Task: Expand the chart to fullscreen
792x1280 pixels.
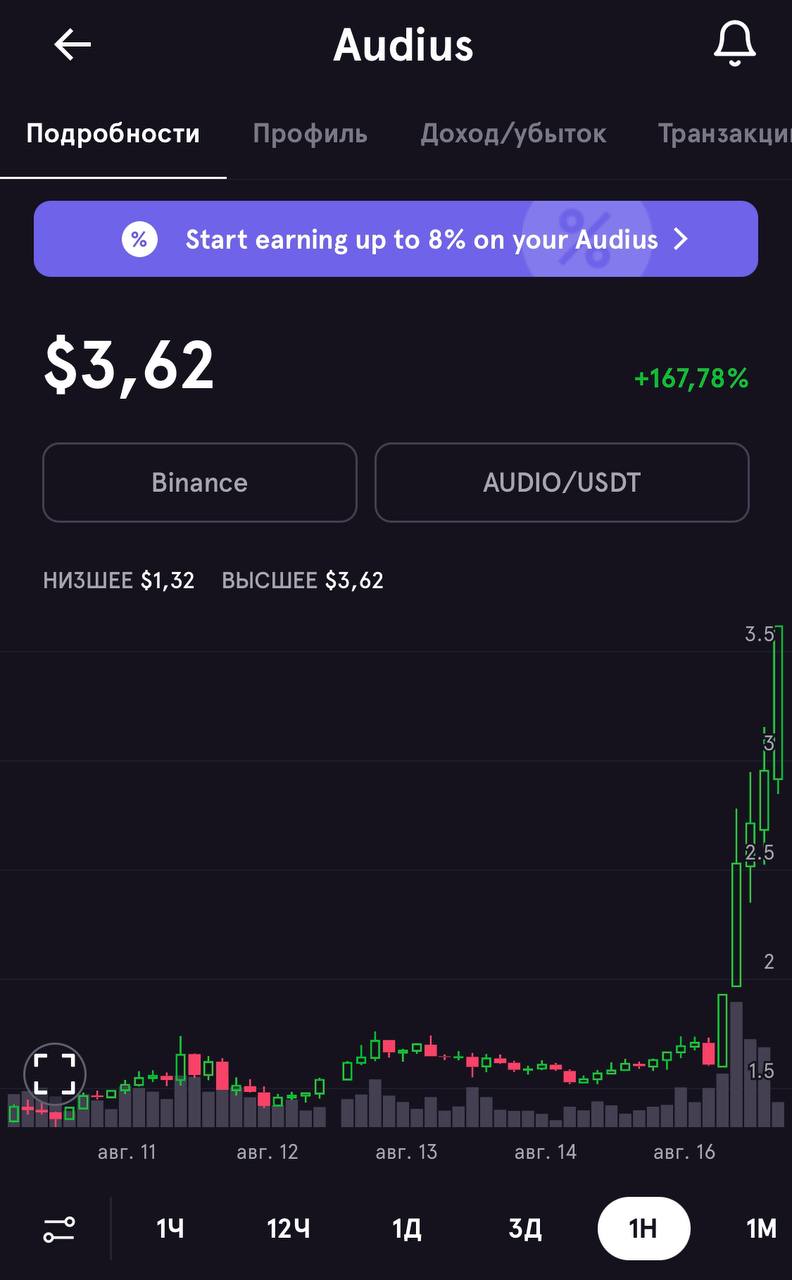Action: [x=55, y=1074]
